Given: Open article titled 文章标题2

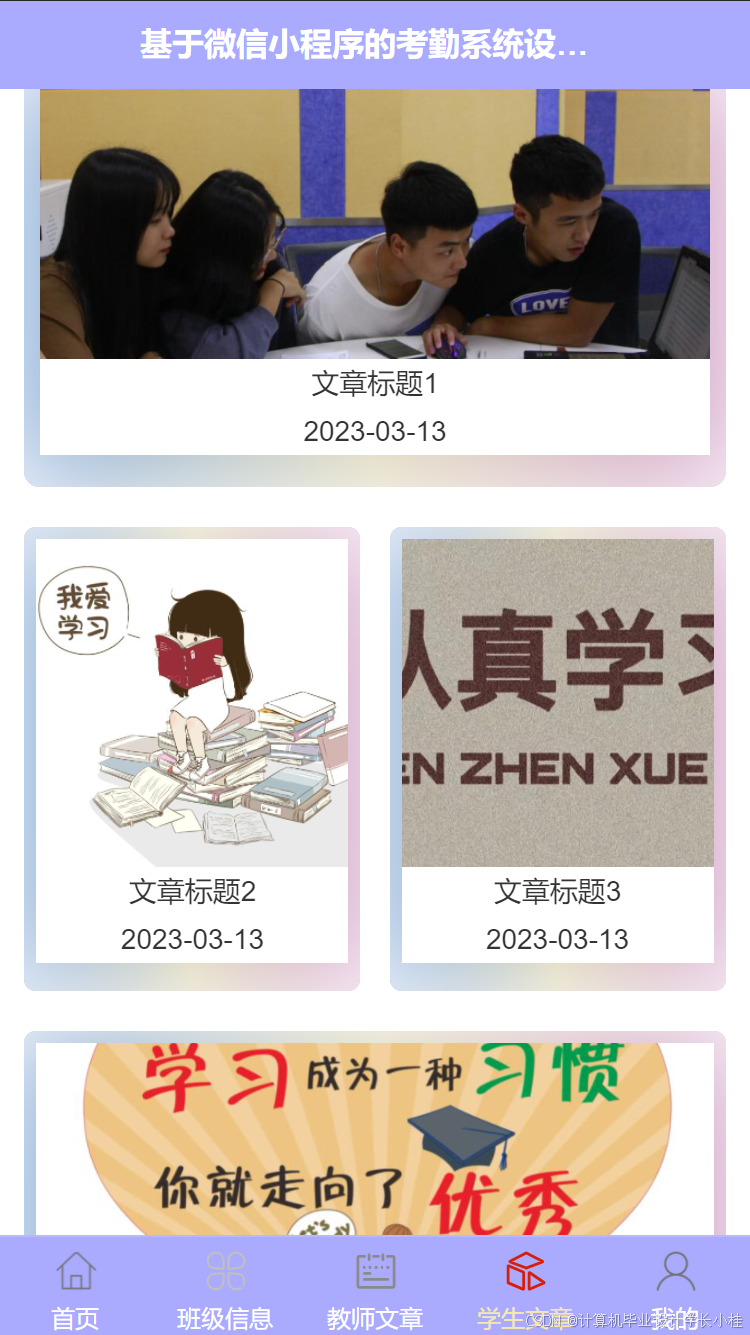Looking at the screenshot, I should (x=191, y=892).
